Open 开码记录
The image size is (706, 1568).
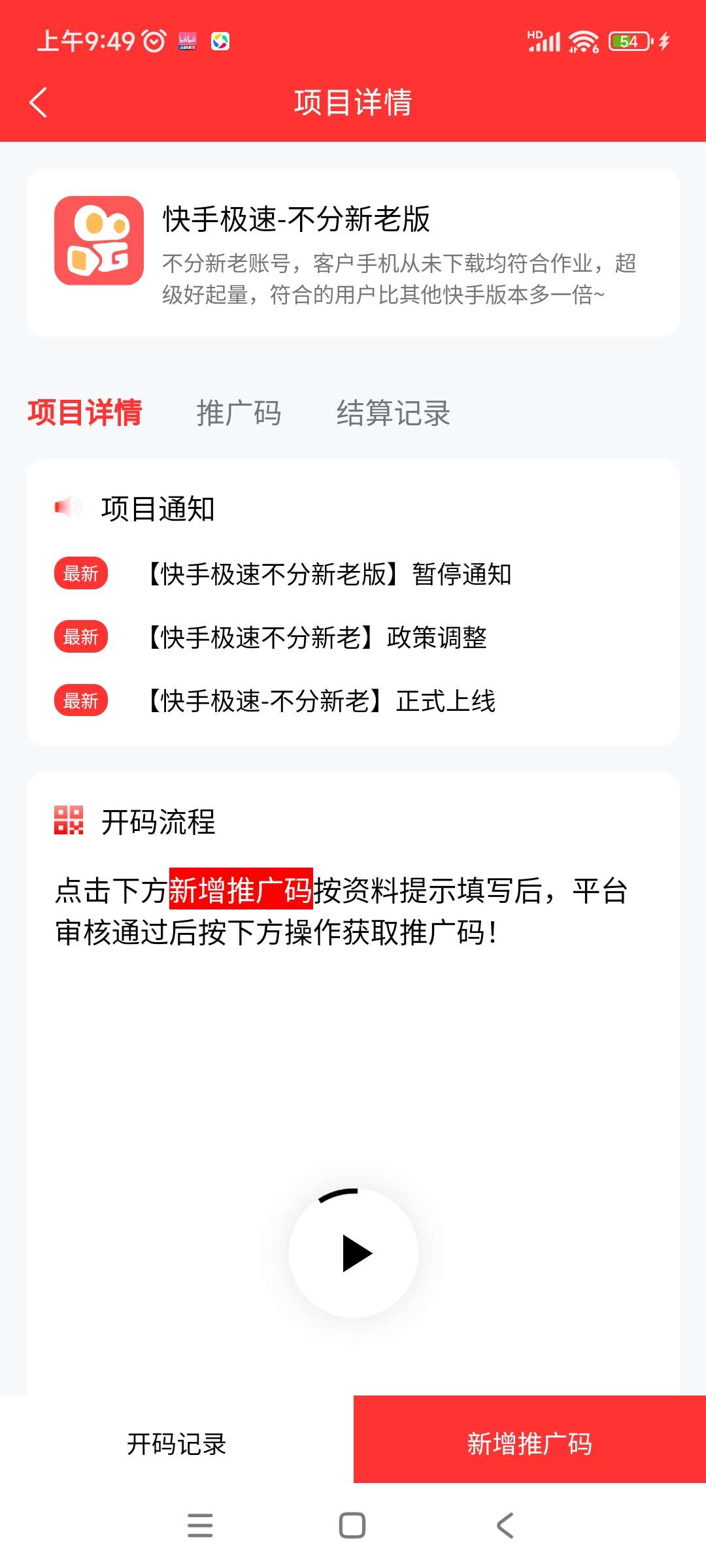(x=176, y=1444)
